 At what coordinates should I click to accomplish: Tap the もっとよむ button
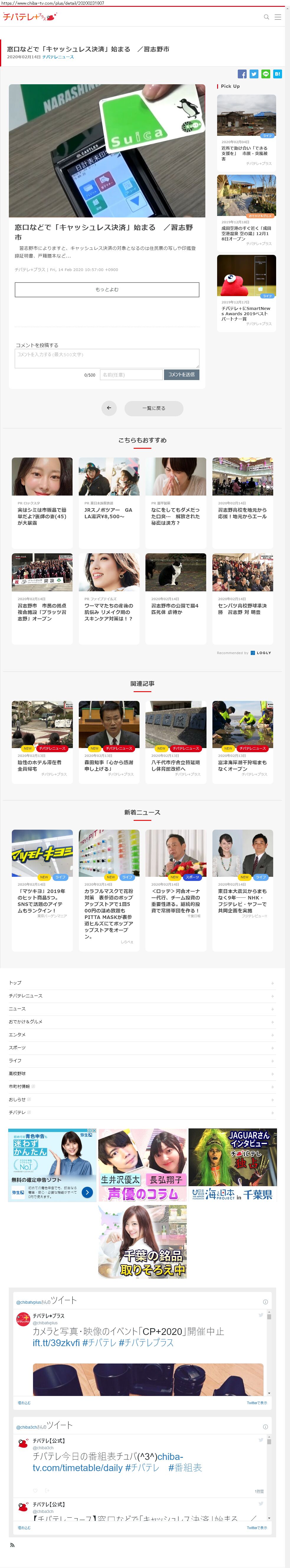point(107,289)
